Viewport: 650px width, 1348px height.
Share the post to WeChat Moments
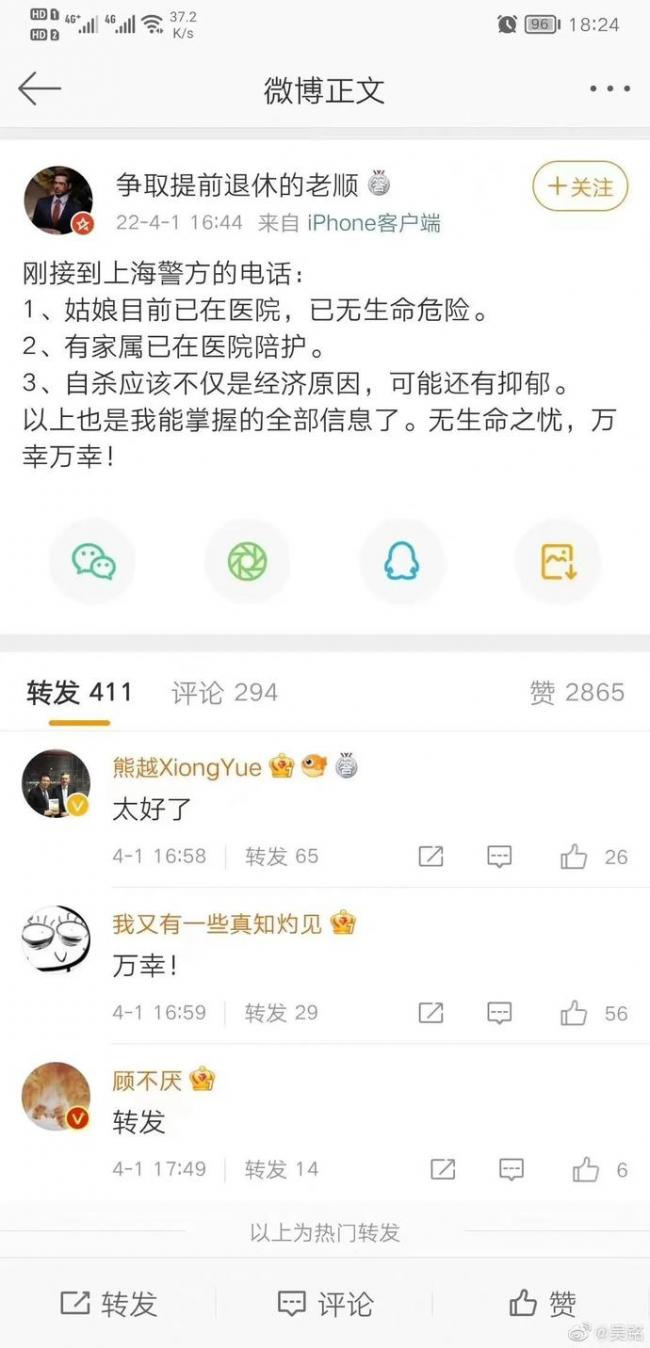247,562
